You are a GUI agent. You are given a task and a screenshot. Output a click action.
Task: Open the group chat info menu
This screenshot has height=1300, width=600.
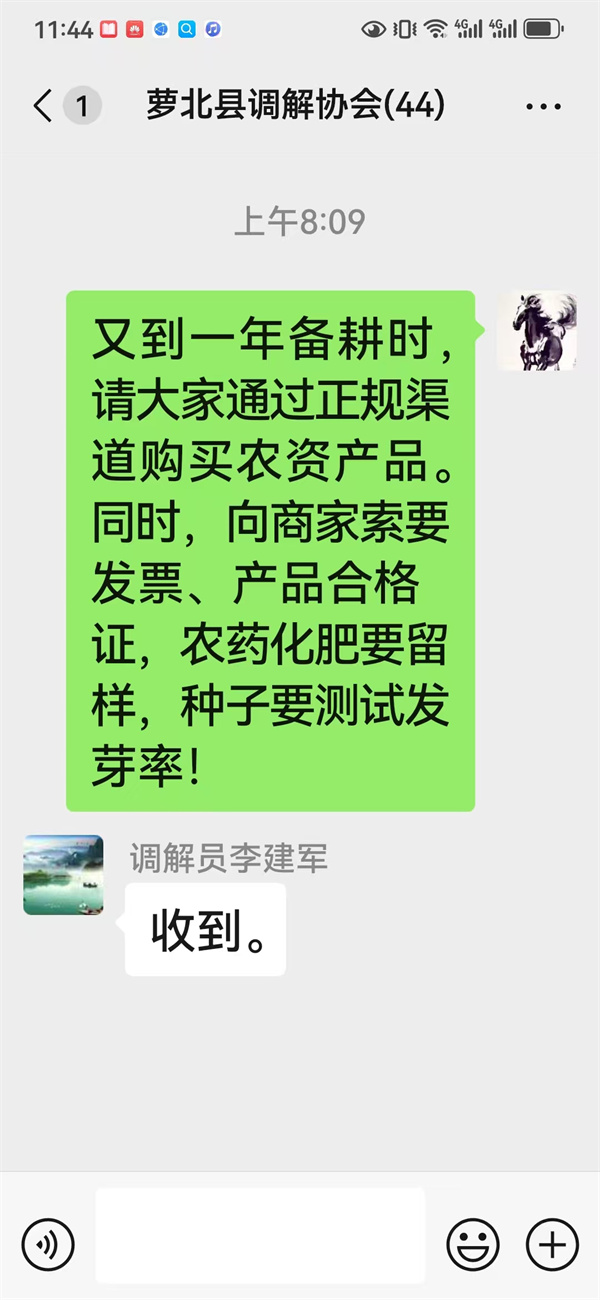tap(543, 105)
